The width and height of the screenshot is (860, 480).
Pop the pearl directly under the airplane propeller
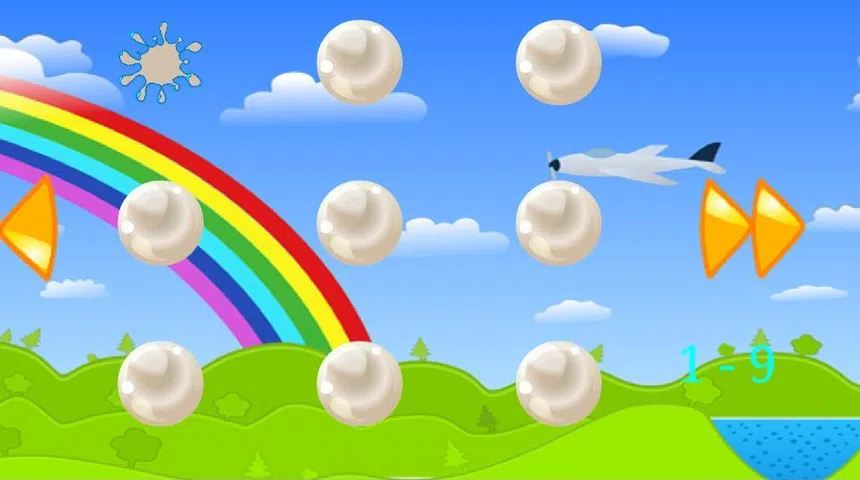558,223
